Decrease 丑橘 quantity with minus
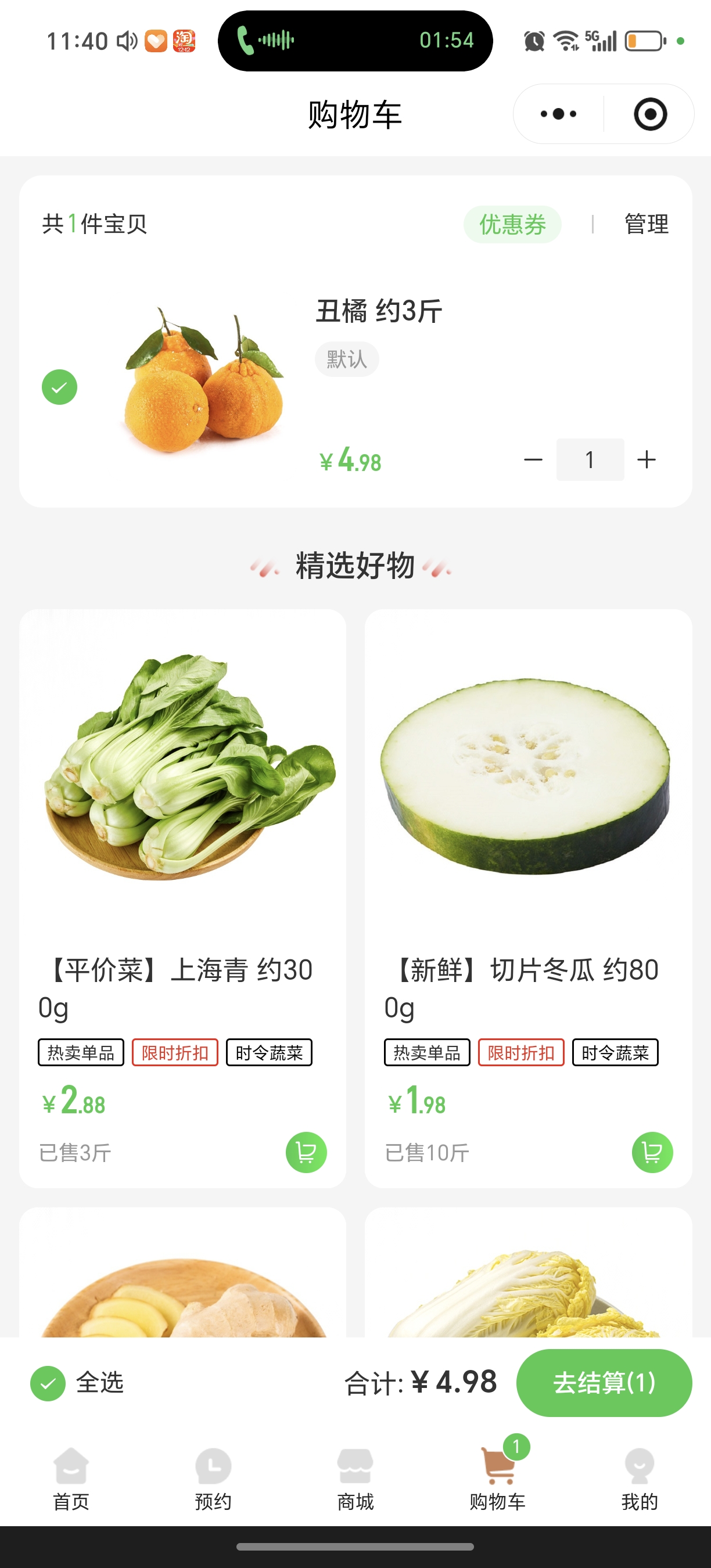 [533, 459]
